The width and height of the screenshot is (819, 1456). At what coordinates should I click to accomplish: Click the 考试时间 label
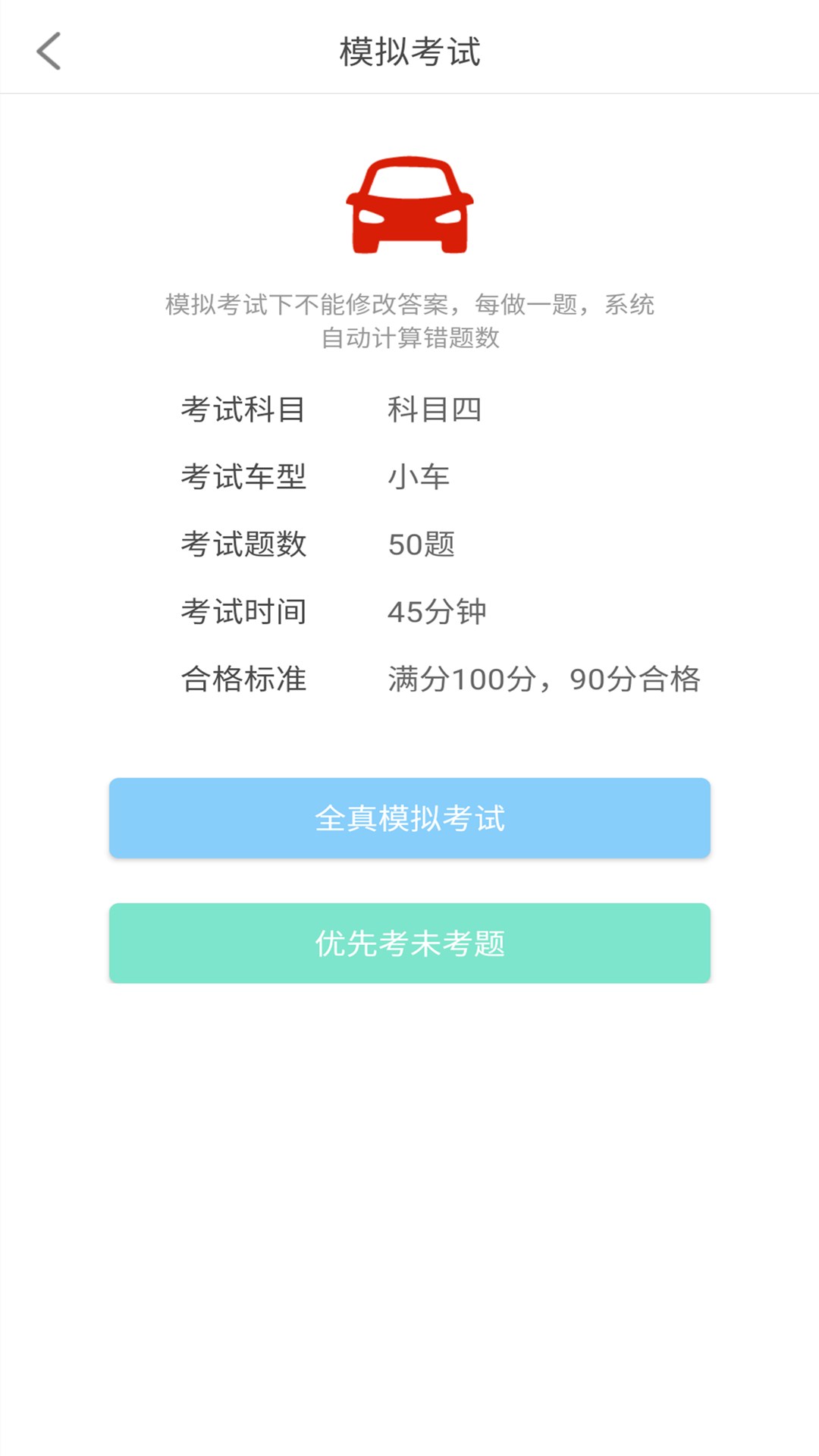point(244,613)
